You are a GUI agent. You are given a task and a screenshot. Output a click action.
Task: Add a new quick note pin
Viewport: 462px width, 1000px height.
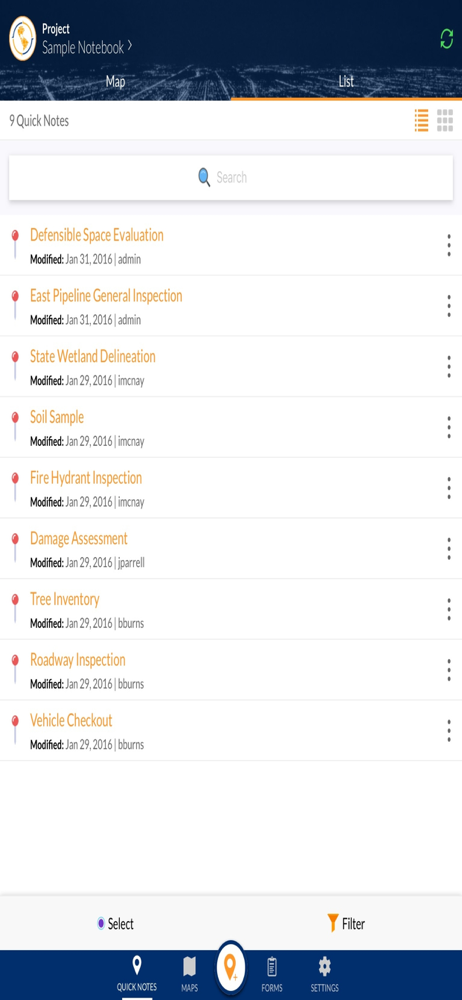tap(231, 969)
